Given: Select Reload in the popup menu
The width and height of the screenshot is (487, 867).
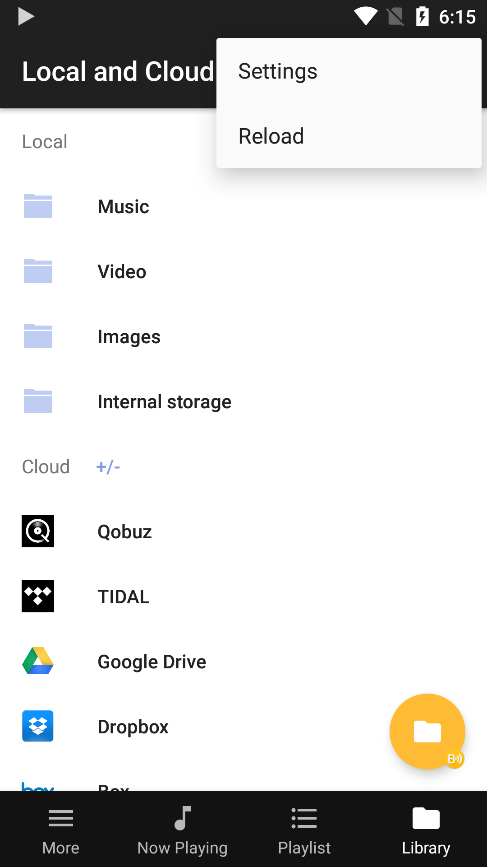Looking at the screenshot, I should [349, 136].
